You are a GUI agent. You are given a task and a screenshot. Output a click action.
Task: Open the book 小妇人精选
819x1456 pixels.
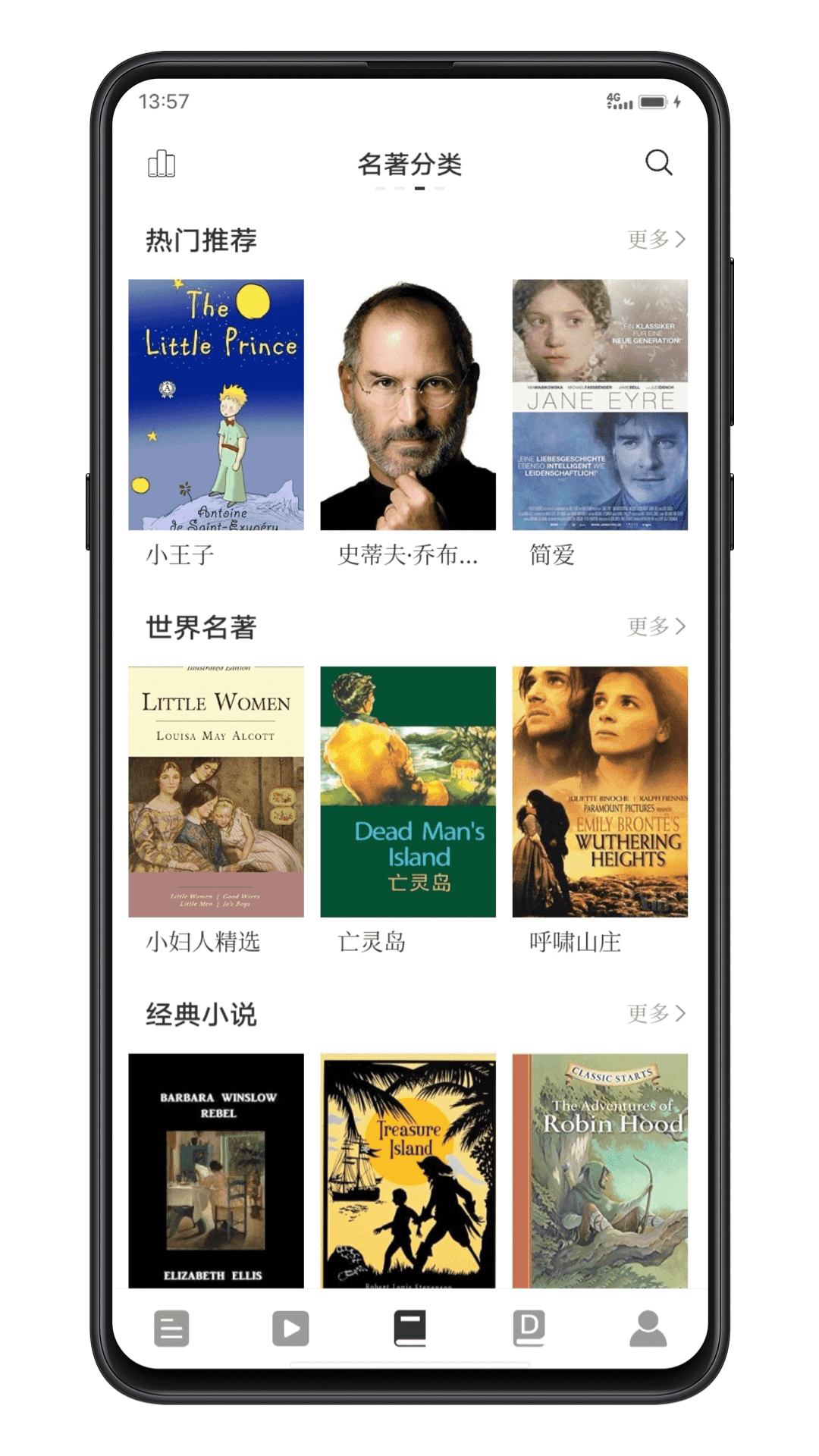pos(216,792)
